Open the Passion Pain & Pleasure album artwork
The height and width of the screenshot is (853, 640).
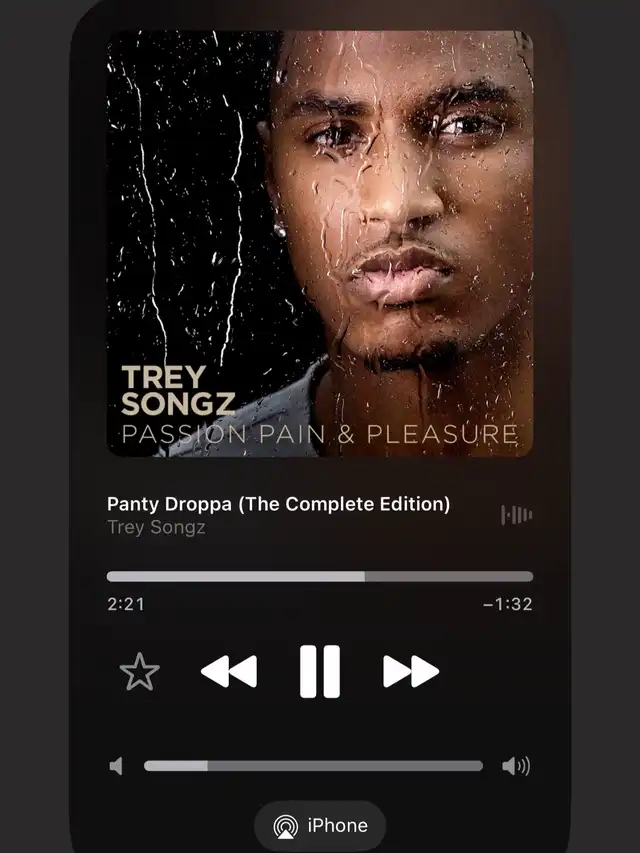coord(320,244)
